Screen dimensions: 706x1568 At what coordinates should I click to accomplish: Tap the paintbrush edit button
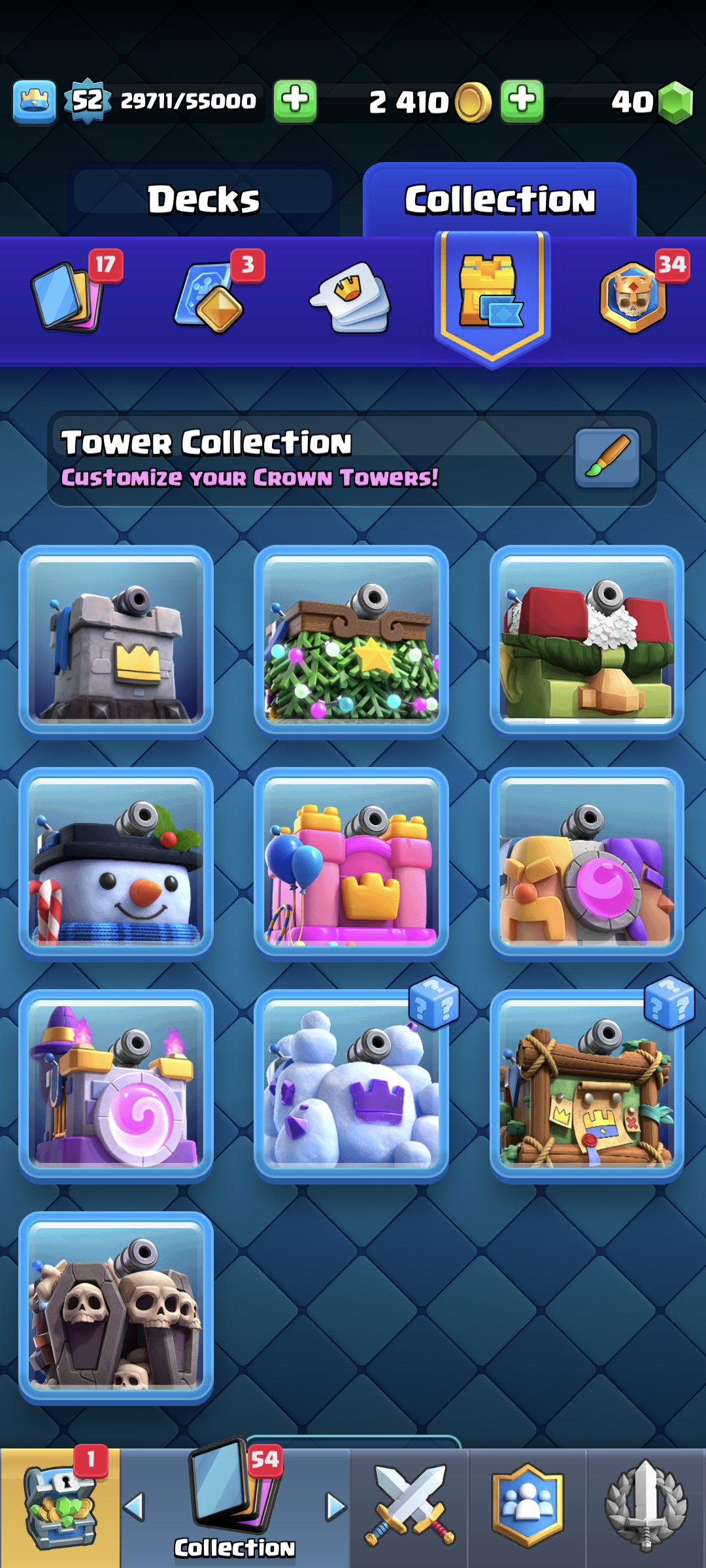pyautogui.click(x=607, y=457)
